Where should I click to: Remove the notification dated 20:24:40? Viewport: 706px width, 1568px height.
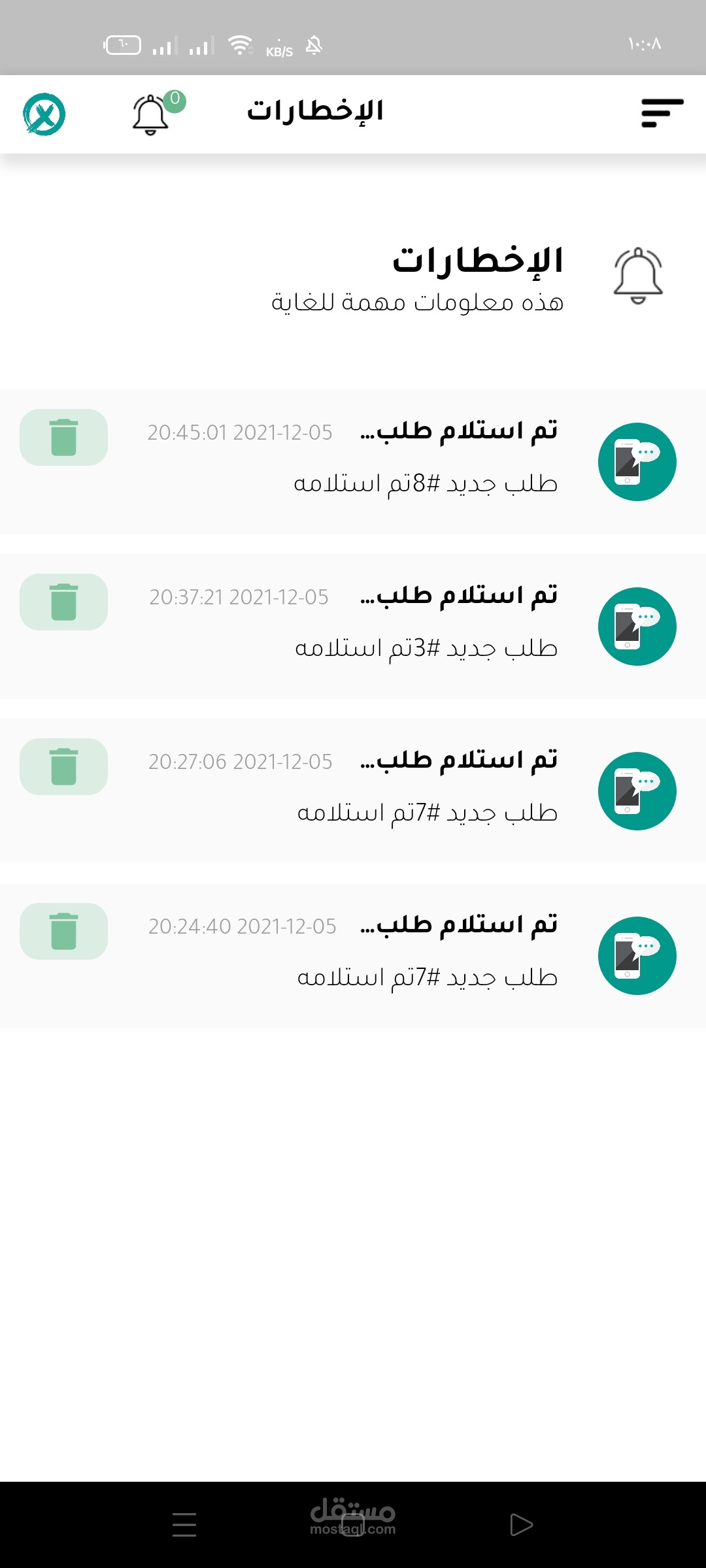point(63,931)
